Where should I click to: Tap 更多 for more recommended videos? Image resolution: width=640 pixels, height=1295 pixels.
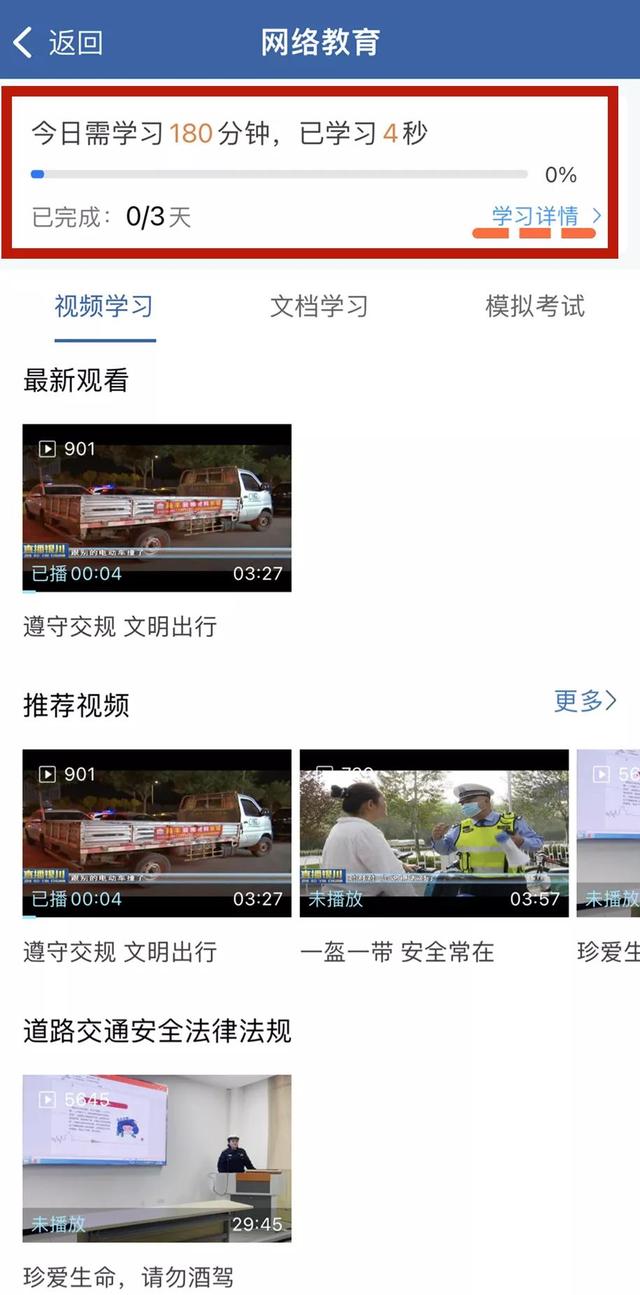pyautogui.click(x=585, y=701)
